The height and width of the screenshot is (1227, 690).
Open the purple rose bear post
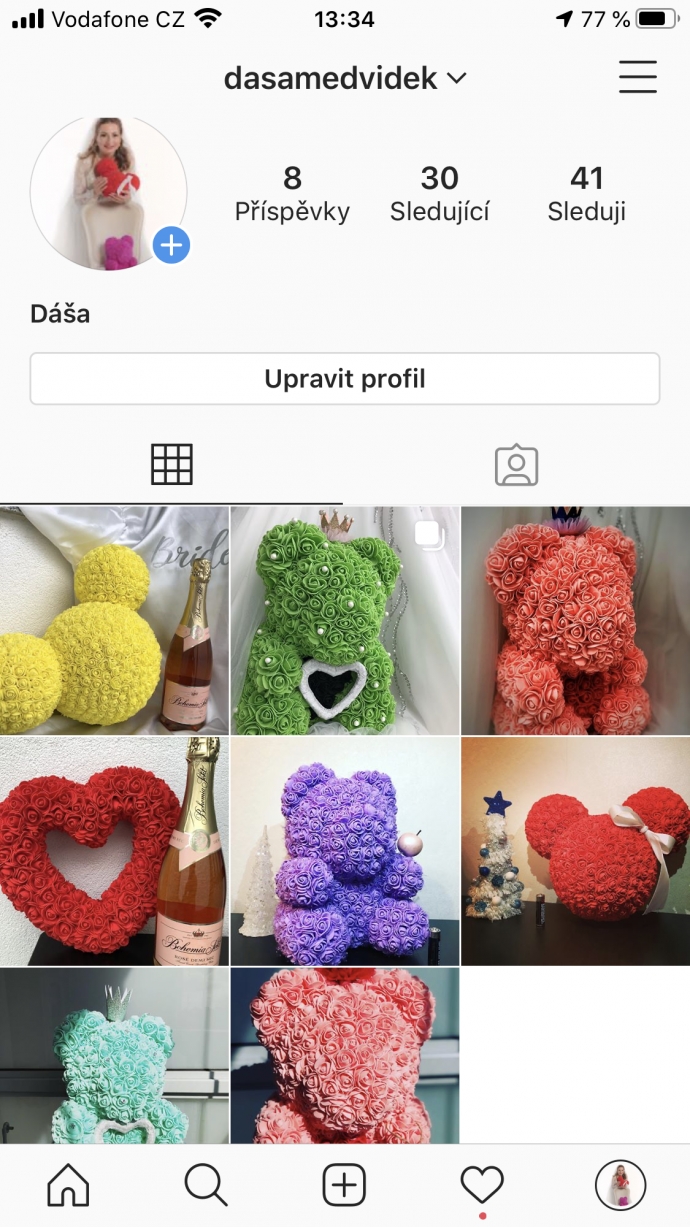click(344, 850)
